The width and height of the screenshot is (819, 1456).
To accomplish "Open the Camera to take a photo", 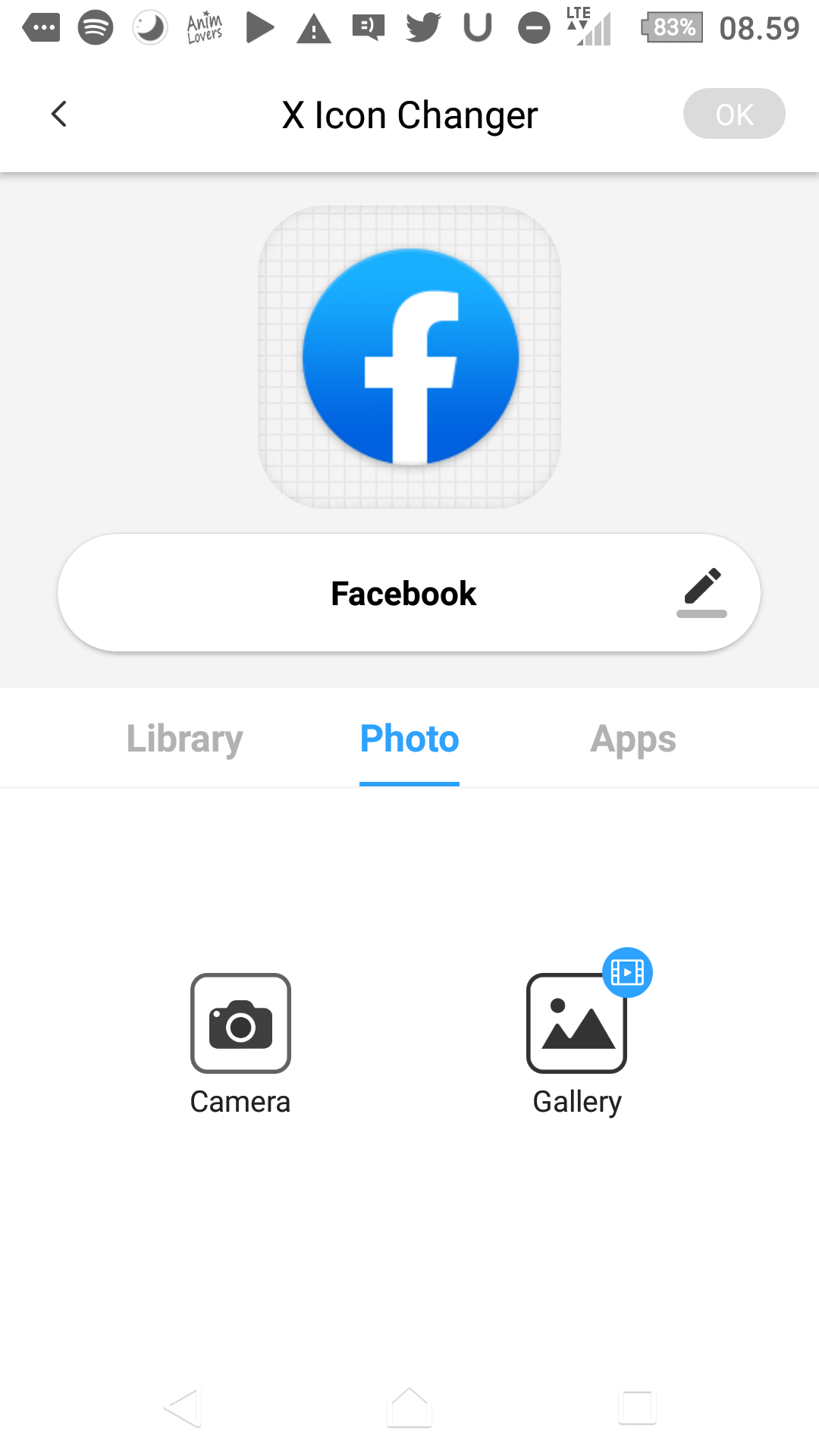I will [x=240, y=1024].
